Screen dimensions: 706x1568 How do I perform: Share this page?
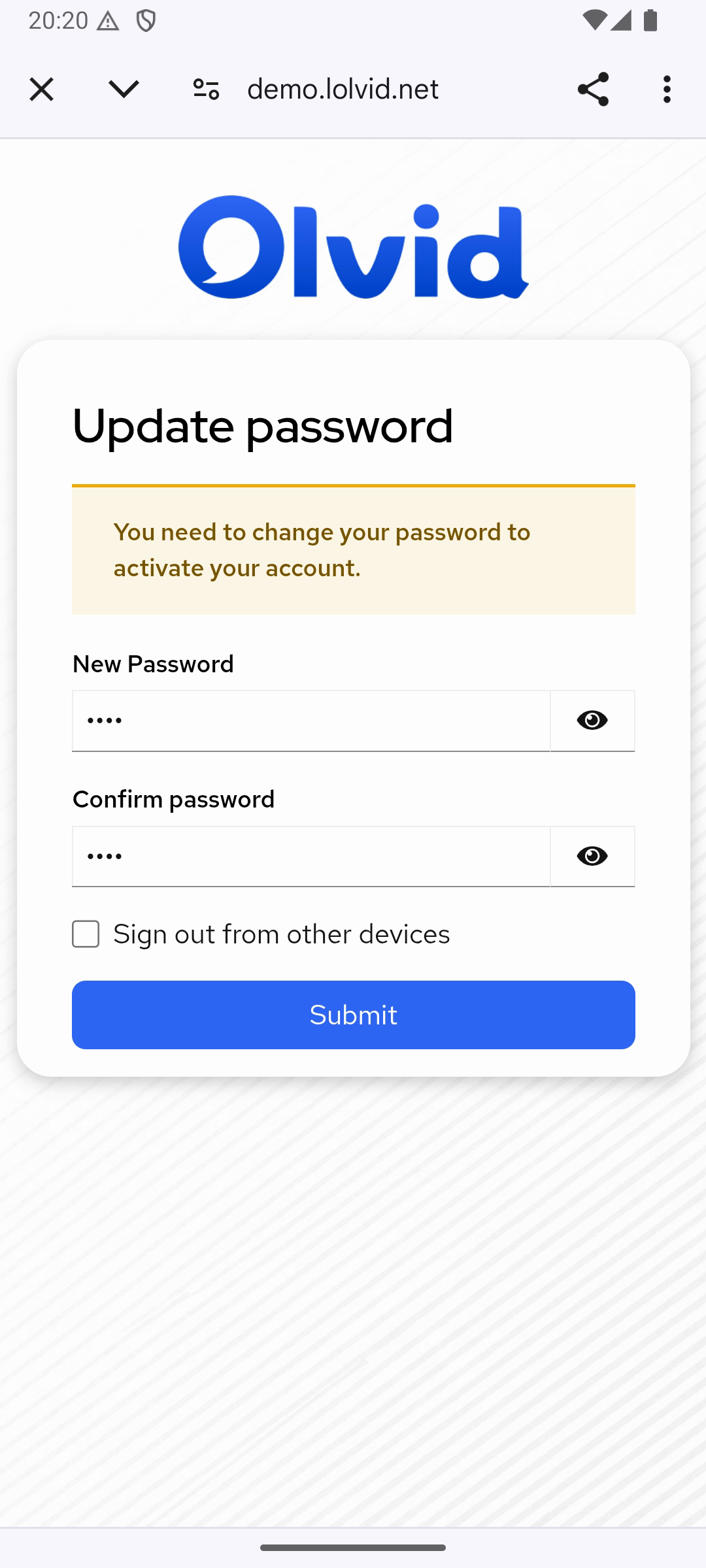(593, 90)
